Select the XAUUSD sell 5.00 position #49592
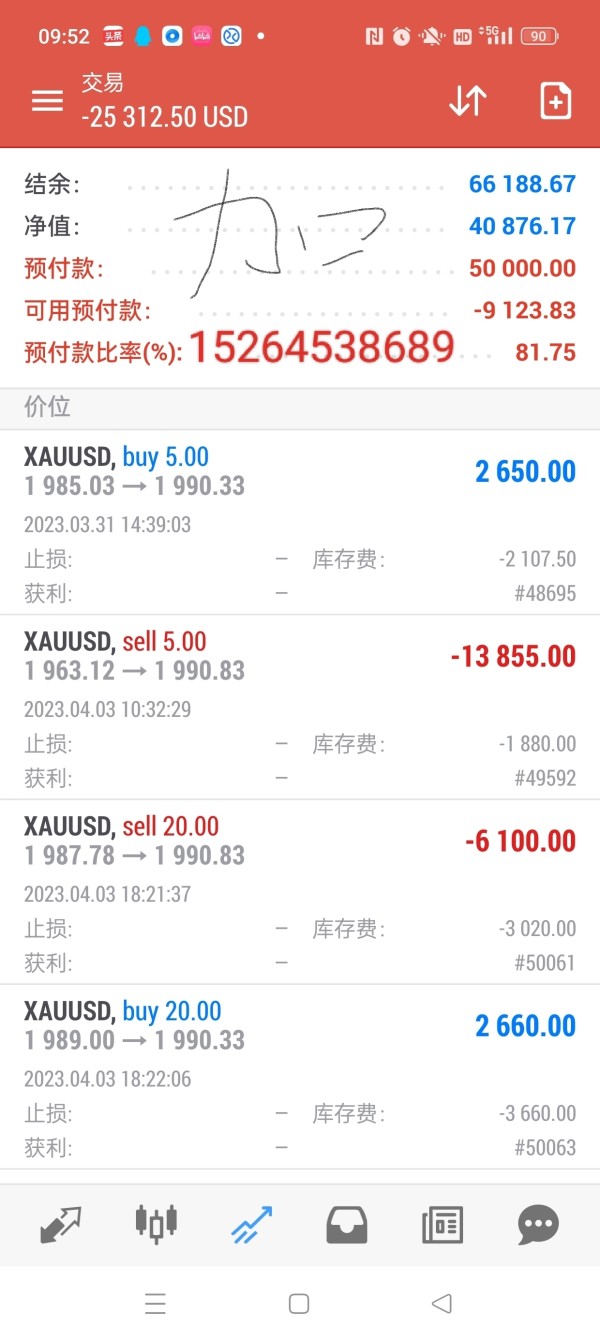Screen dimensions: 600x1341 (300, 707)
